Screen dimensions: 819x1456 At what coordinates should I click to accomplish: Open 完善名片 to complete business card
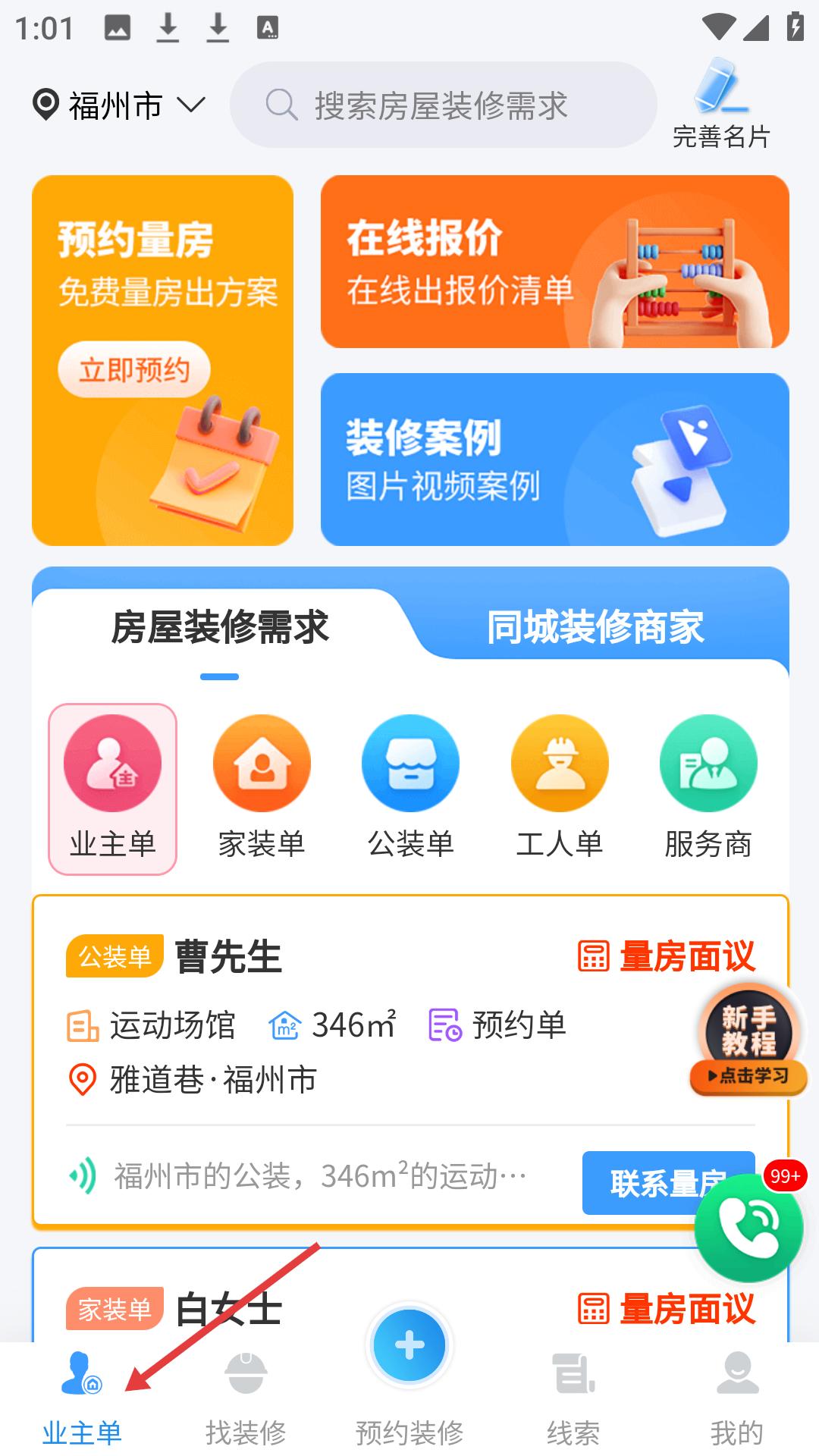point(721,106)
